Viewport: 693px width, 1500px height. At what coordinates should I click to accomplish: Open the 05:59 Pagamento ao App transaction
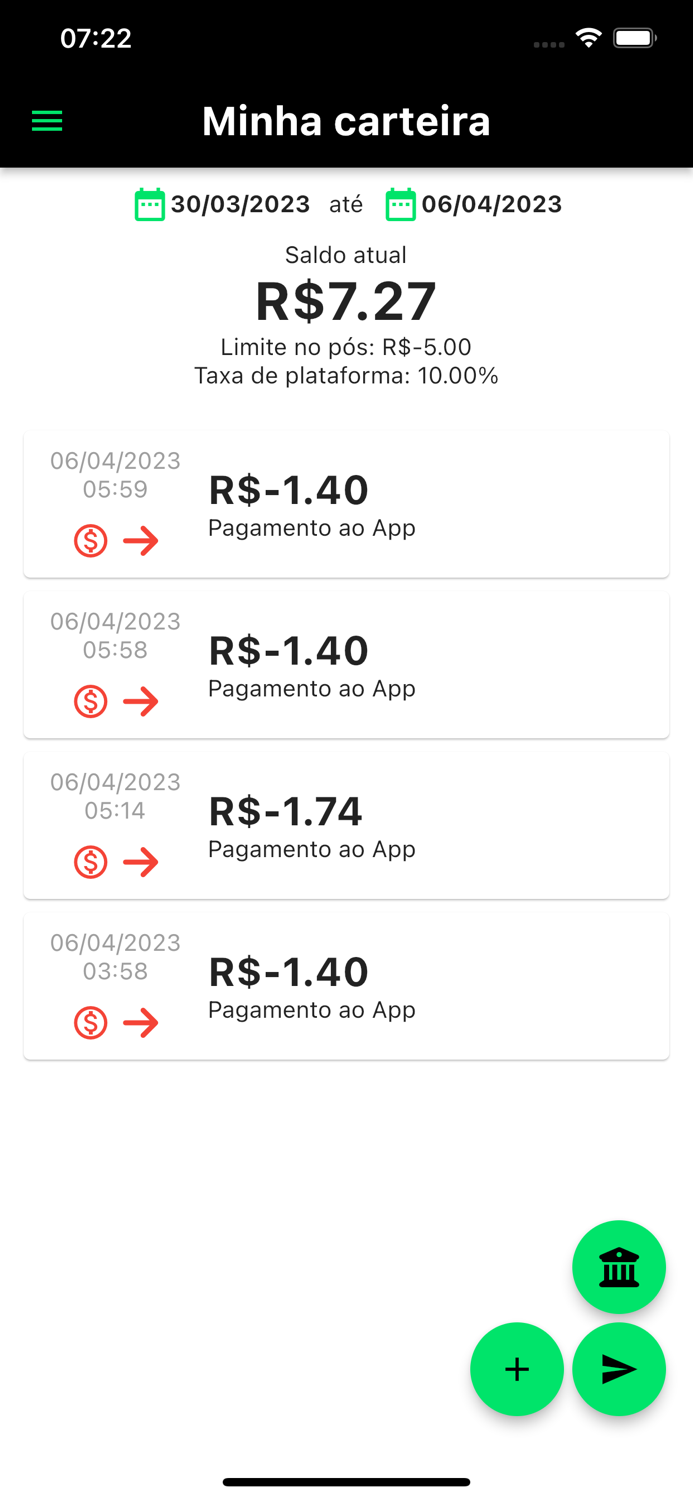pos(346,505)
